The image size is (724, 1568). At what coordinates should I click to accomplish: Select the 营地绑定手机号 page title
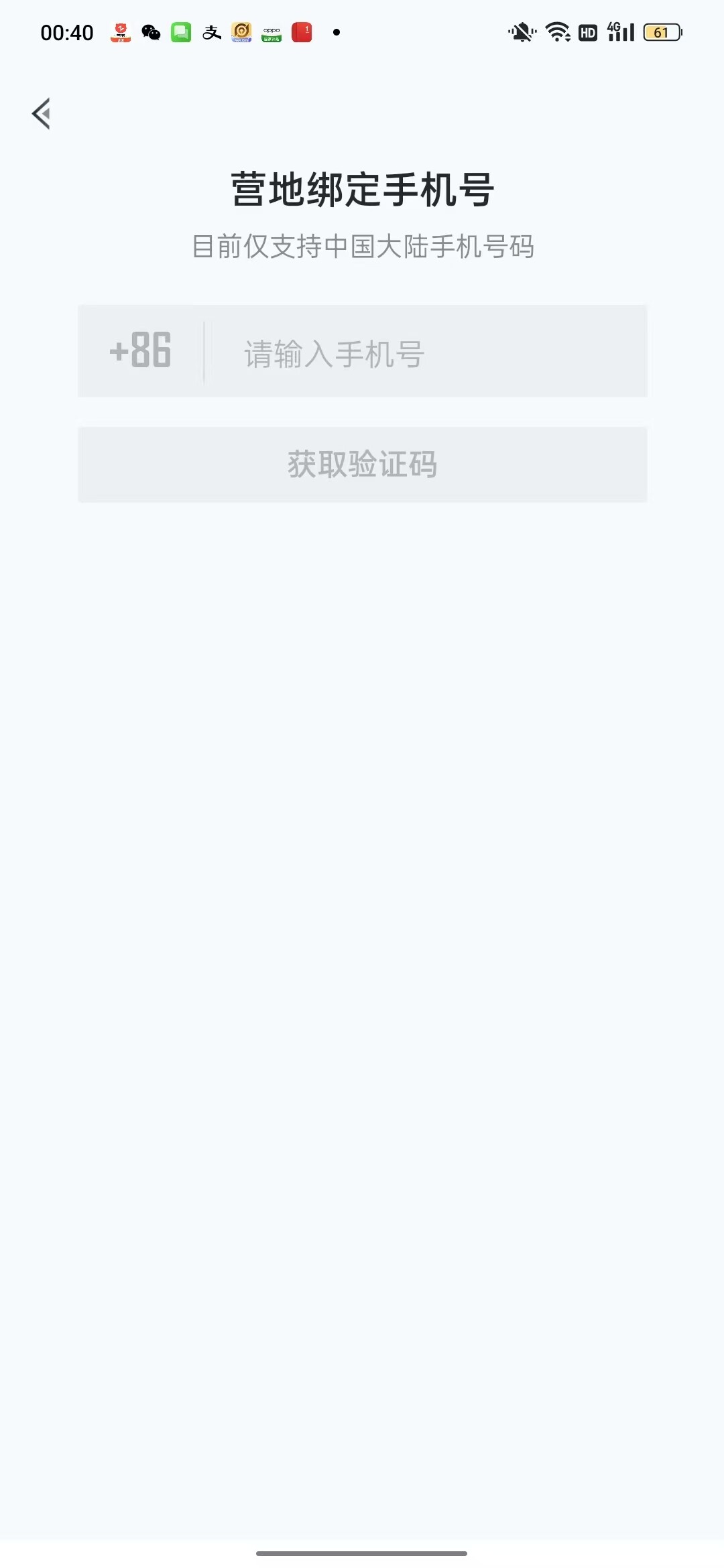coord(362,188)
